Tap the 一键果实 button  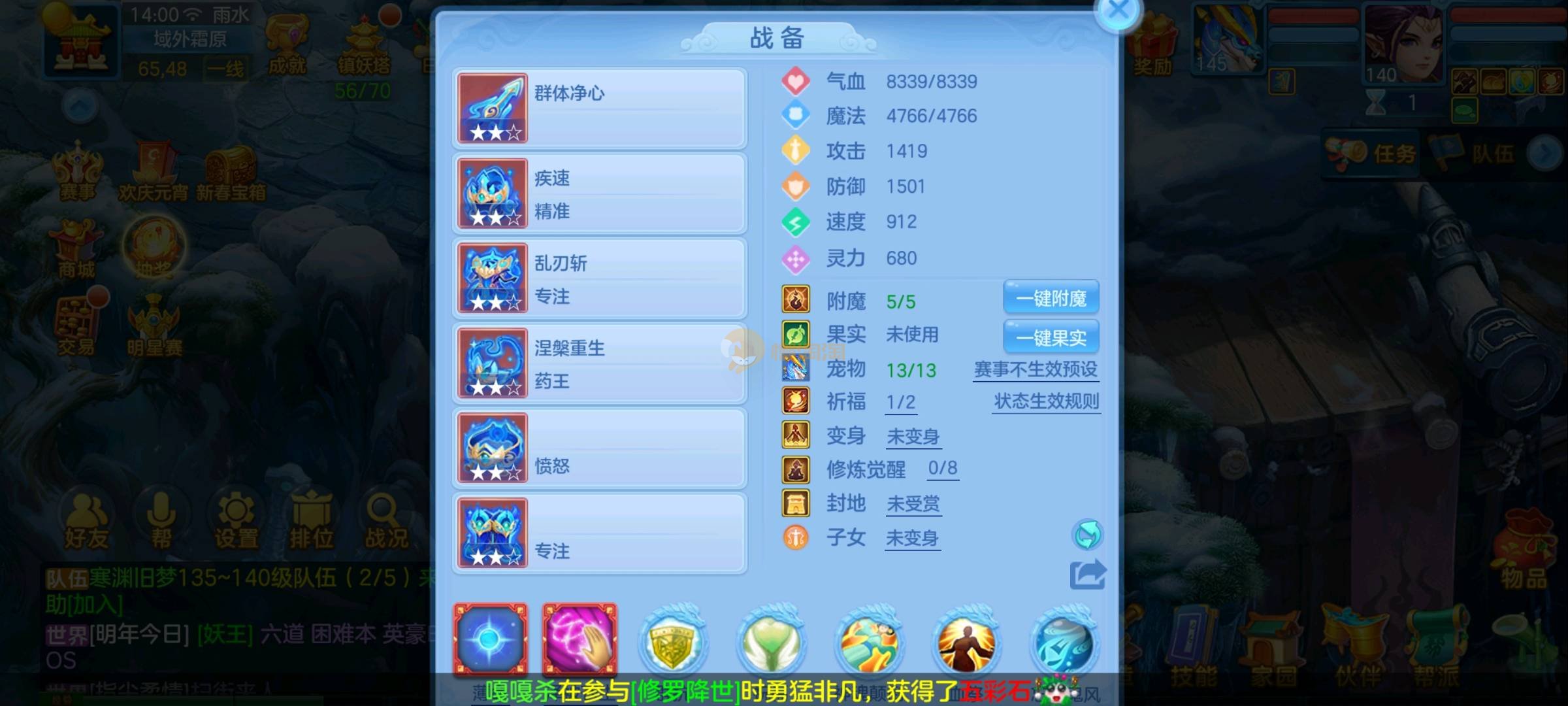pos(1051,337)
